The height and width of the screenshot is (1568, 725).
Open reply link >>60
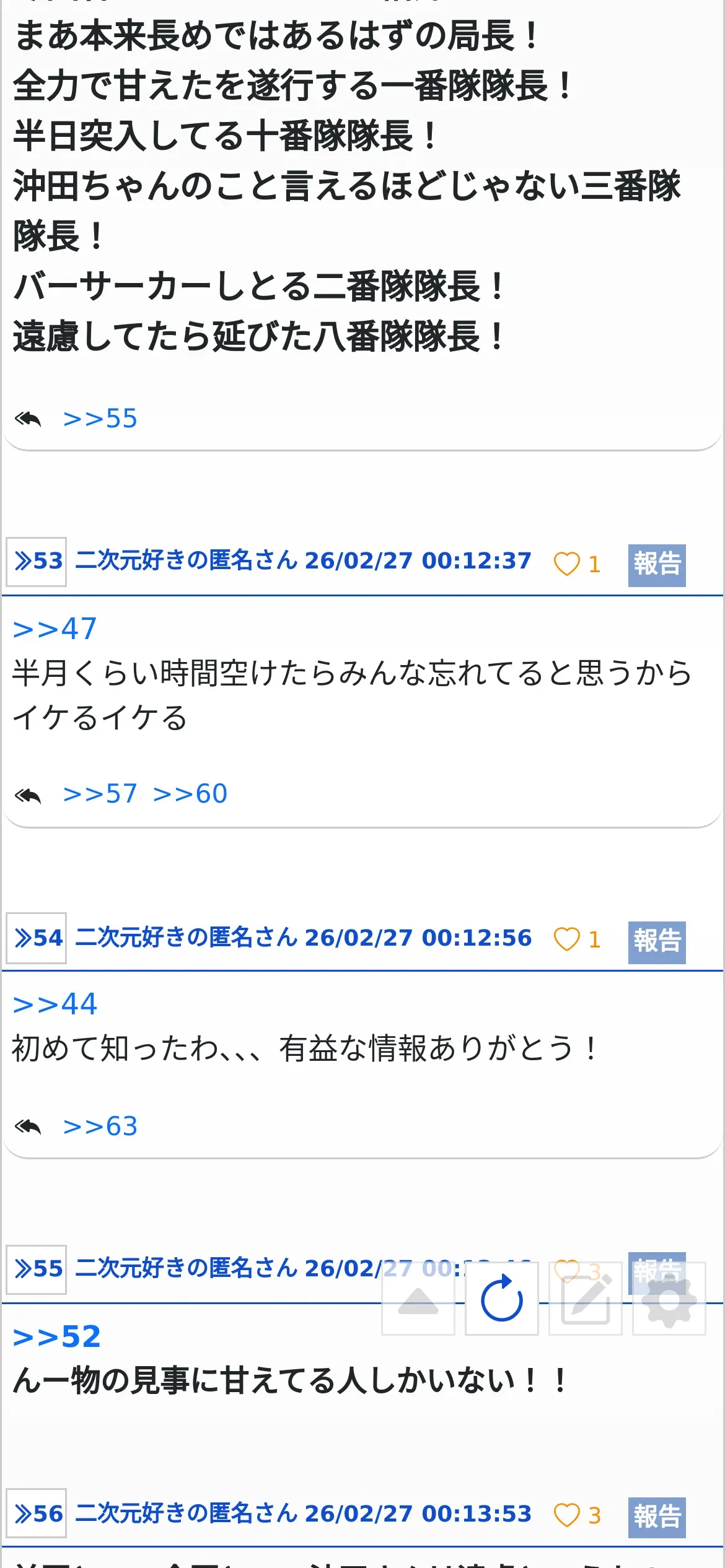[x=190, y=794]
